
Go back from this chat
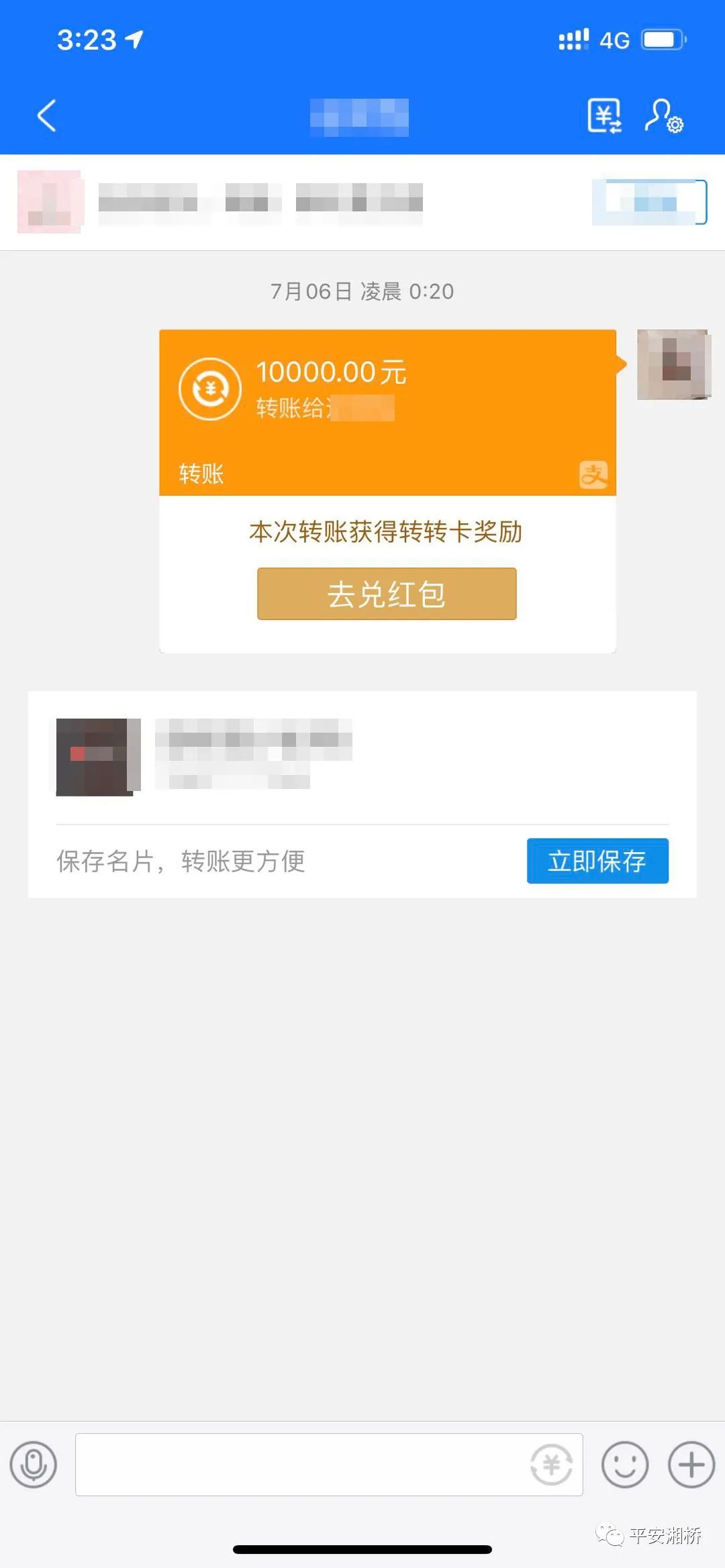point(46,115)
